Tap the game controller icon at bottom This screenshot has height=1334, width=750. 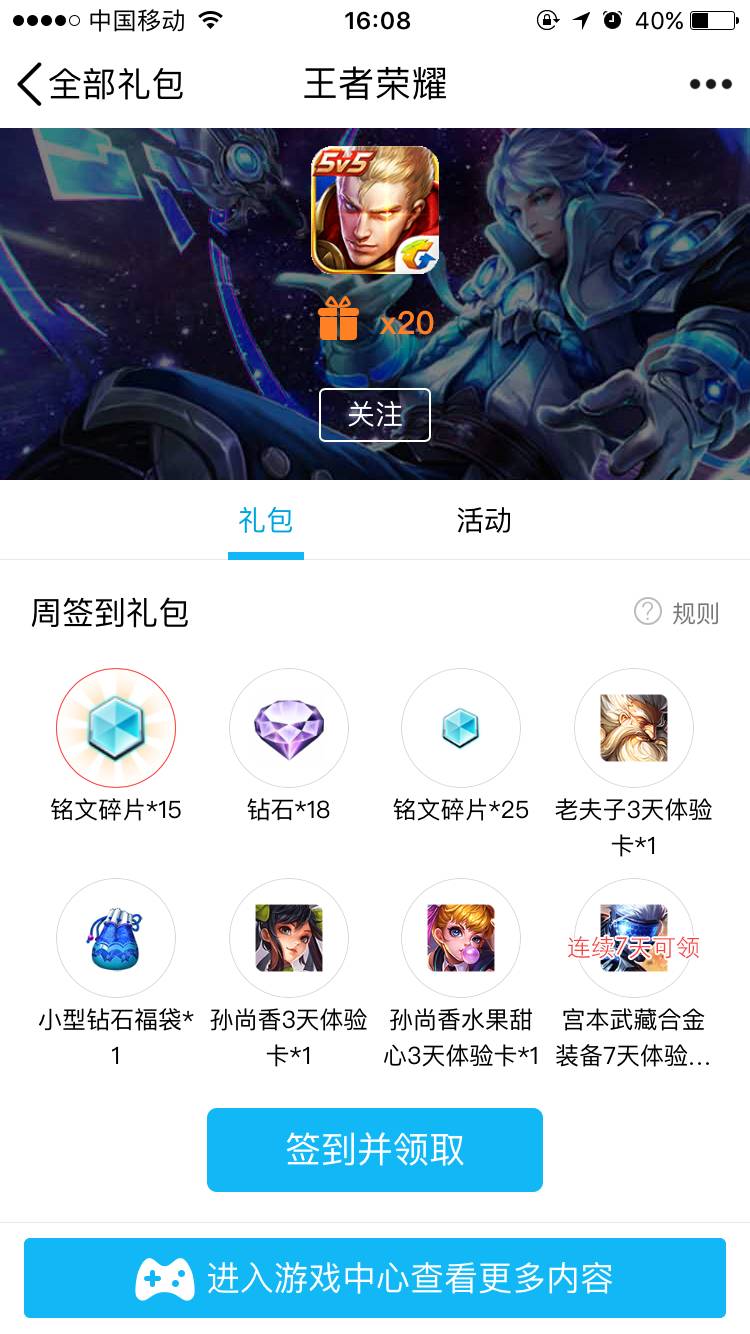point(163,1278)
